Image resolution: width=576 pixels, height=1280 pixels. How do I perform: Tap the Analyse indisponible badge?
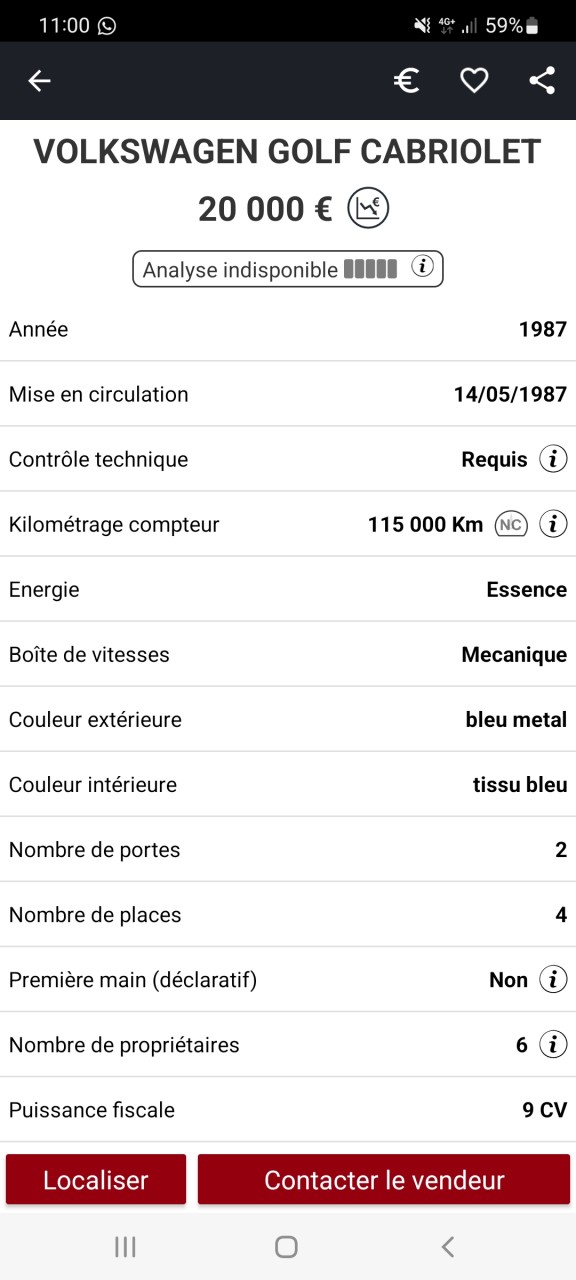(x=288, y=268)
